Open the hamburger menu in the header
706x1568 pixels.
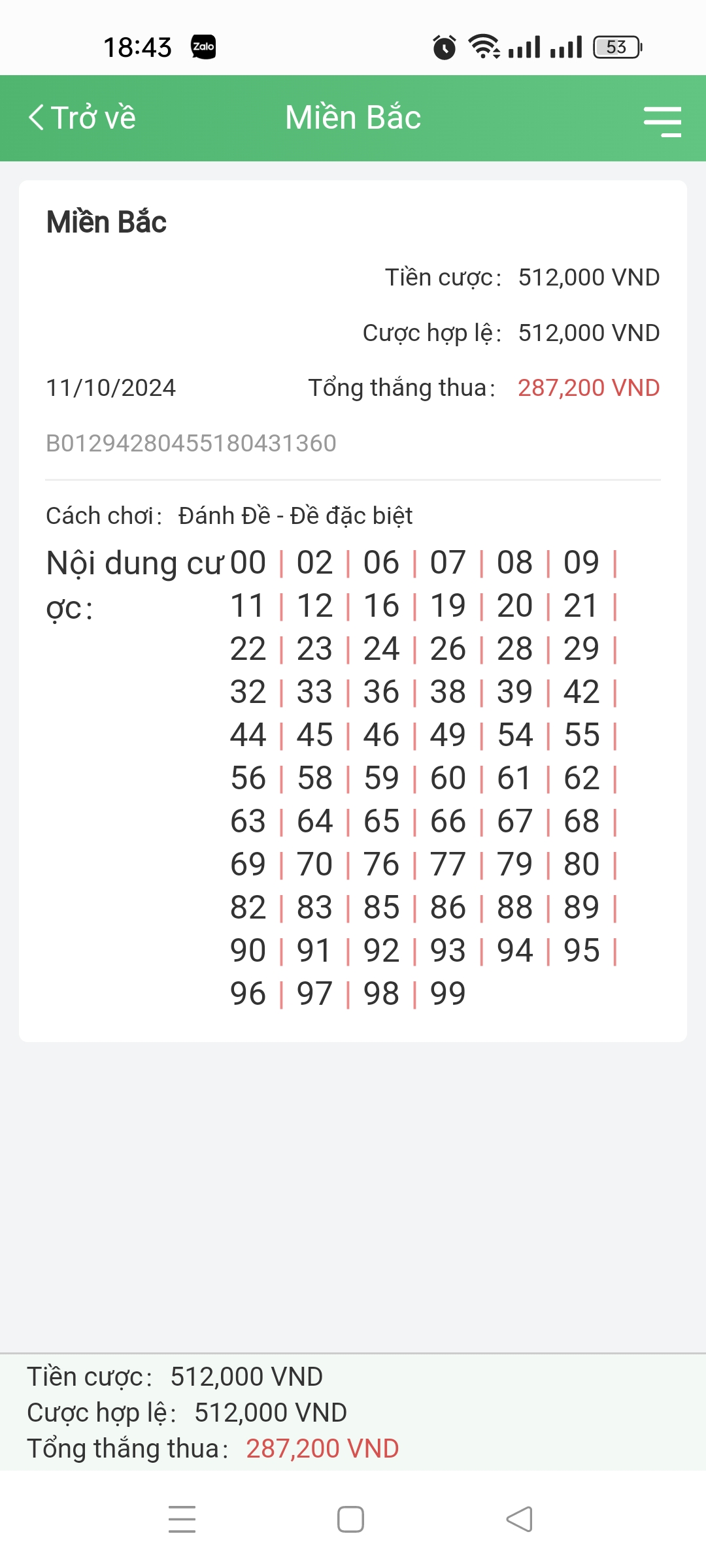click(662, 121)
